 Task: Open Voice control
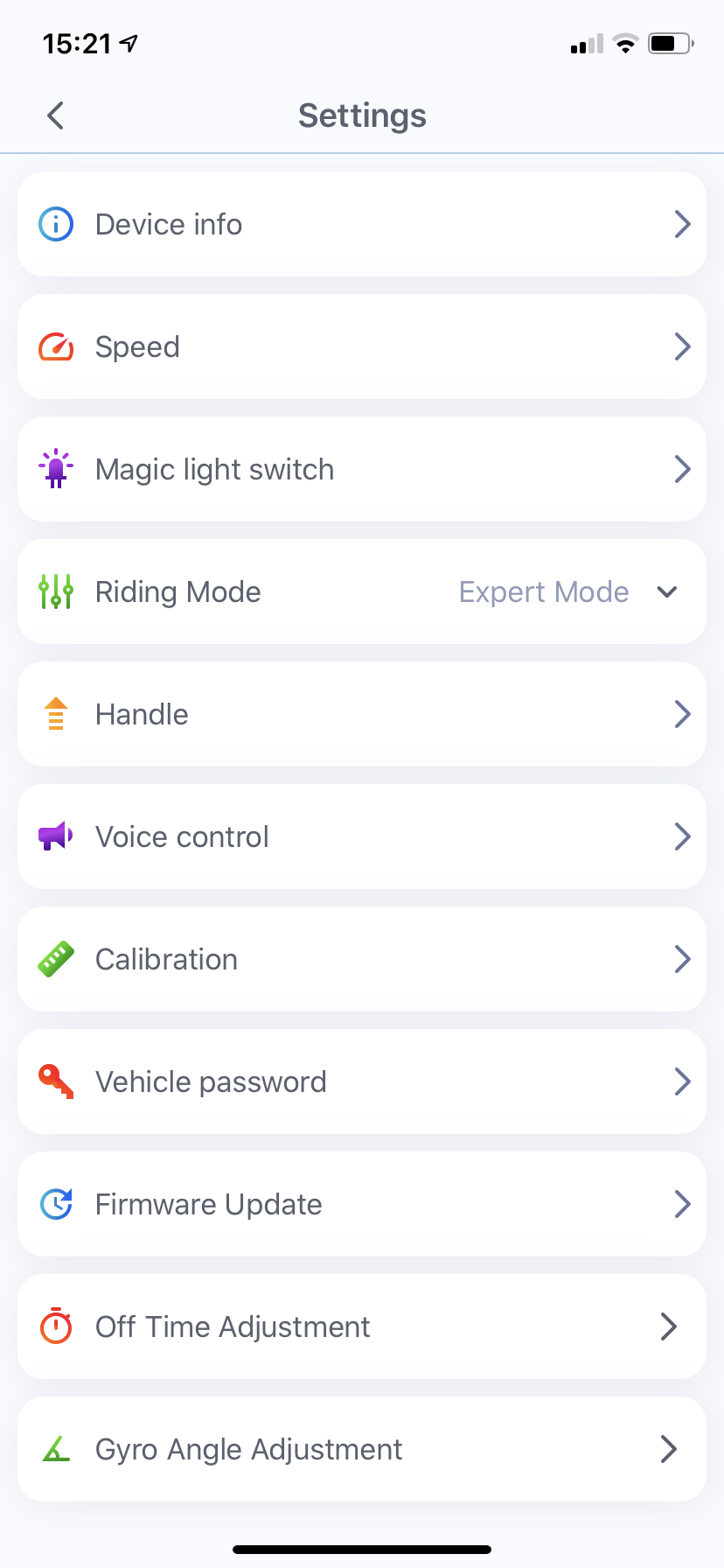362,836
